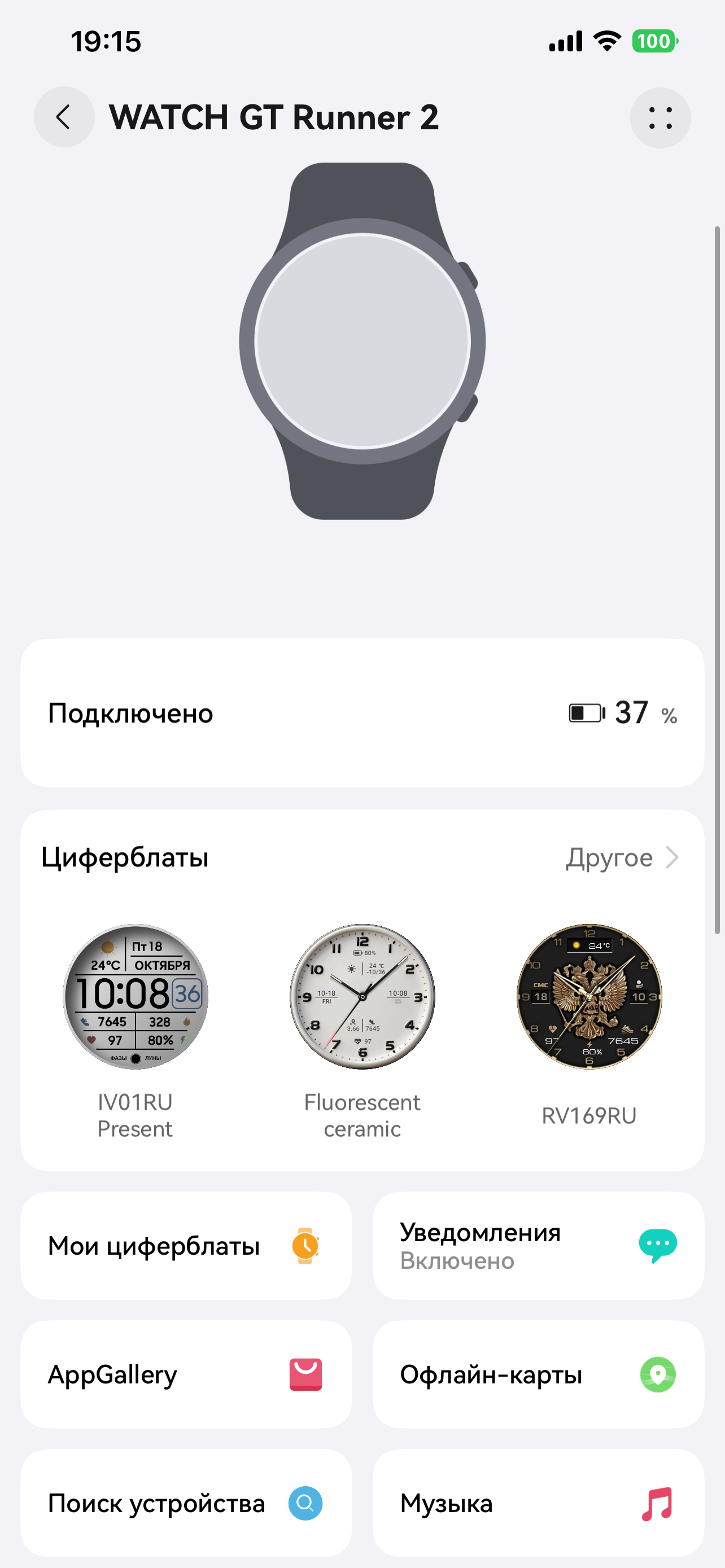Screen dimensions: 725x1568
Task: Open Музыка settings
Action: (538, 1503)
